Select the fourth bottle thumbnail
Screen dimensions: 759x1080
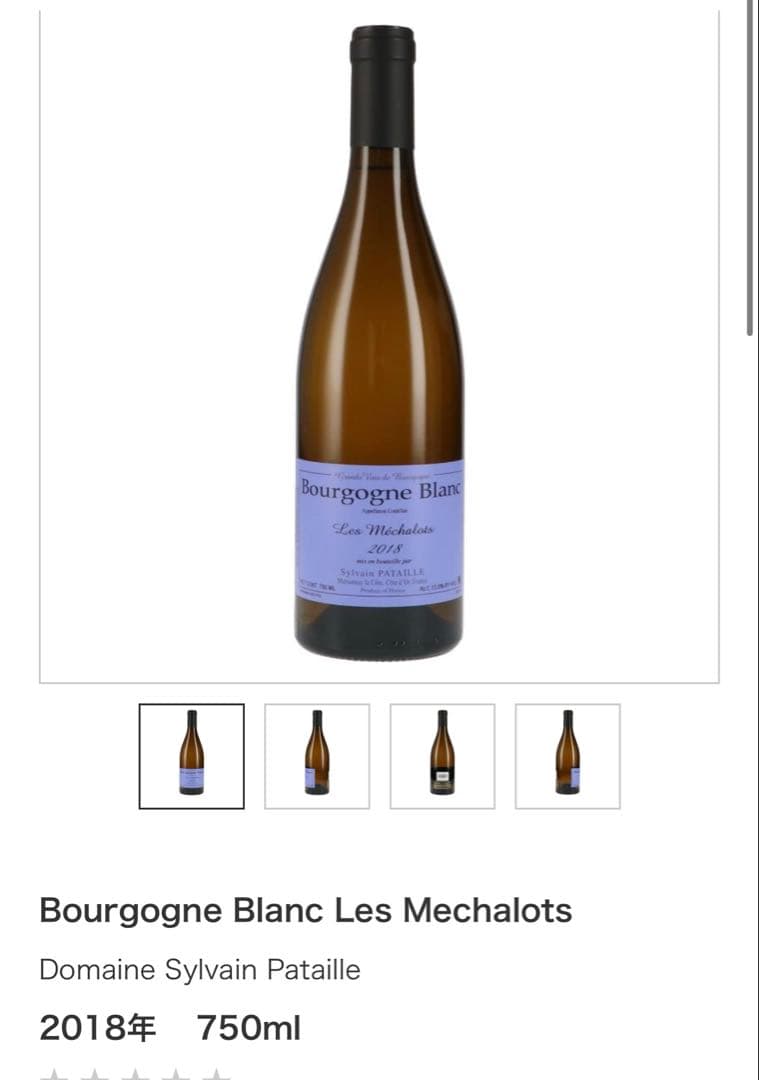[x=567, y=756]
